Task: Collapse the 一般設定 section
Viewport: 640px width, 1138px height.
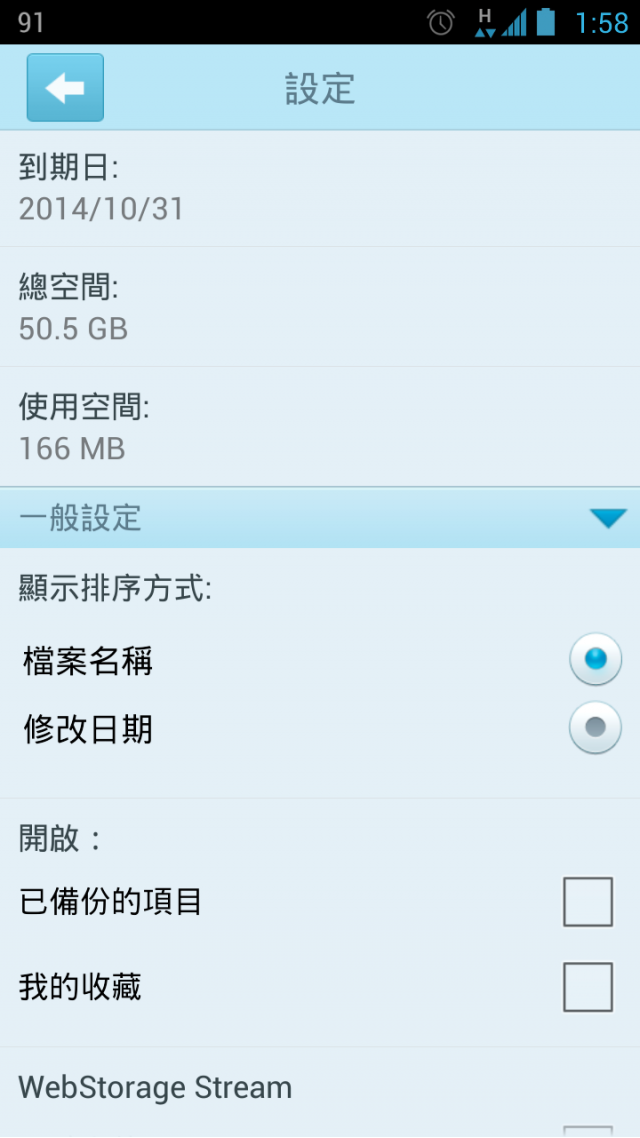Action: click(x=607, y=518)
